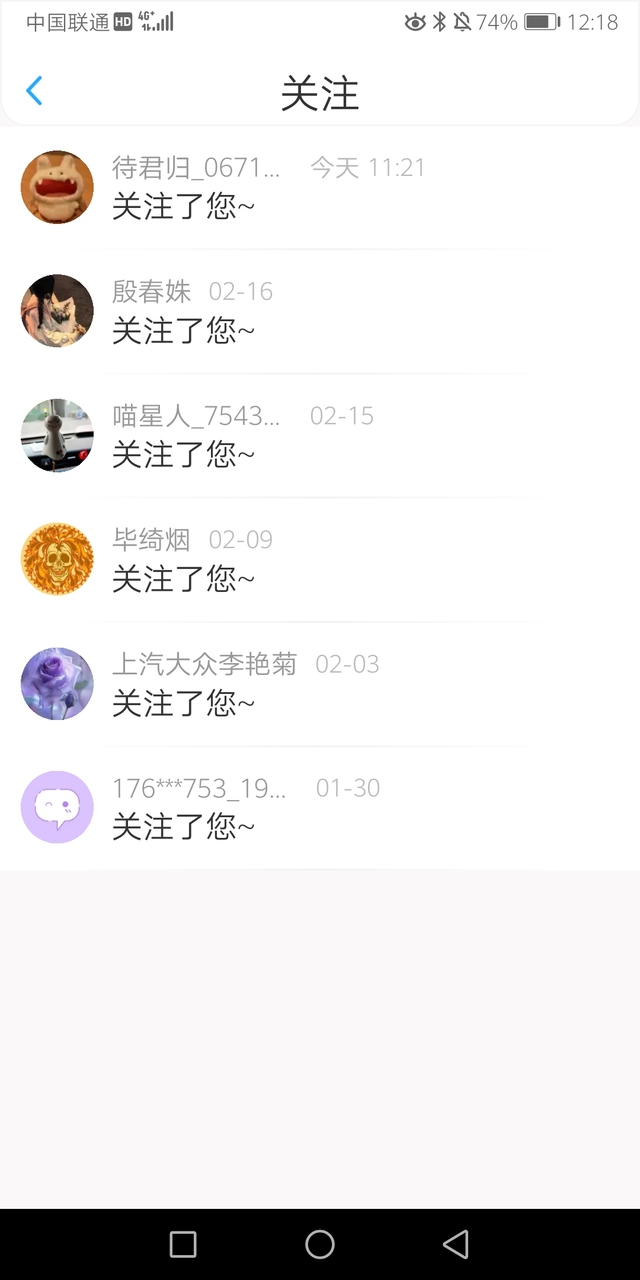Open recent apps from the navigation bar
The image size is (640, 1280).
pyautogui.click(x=183, y=1244)
